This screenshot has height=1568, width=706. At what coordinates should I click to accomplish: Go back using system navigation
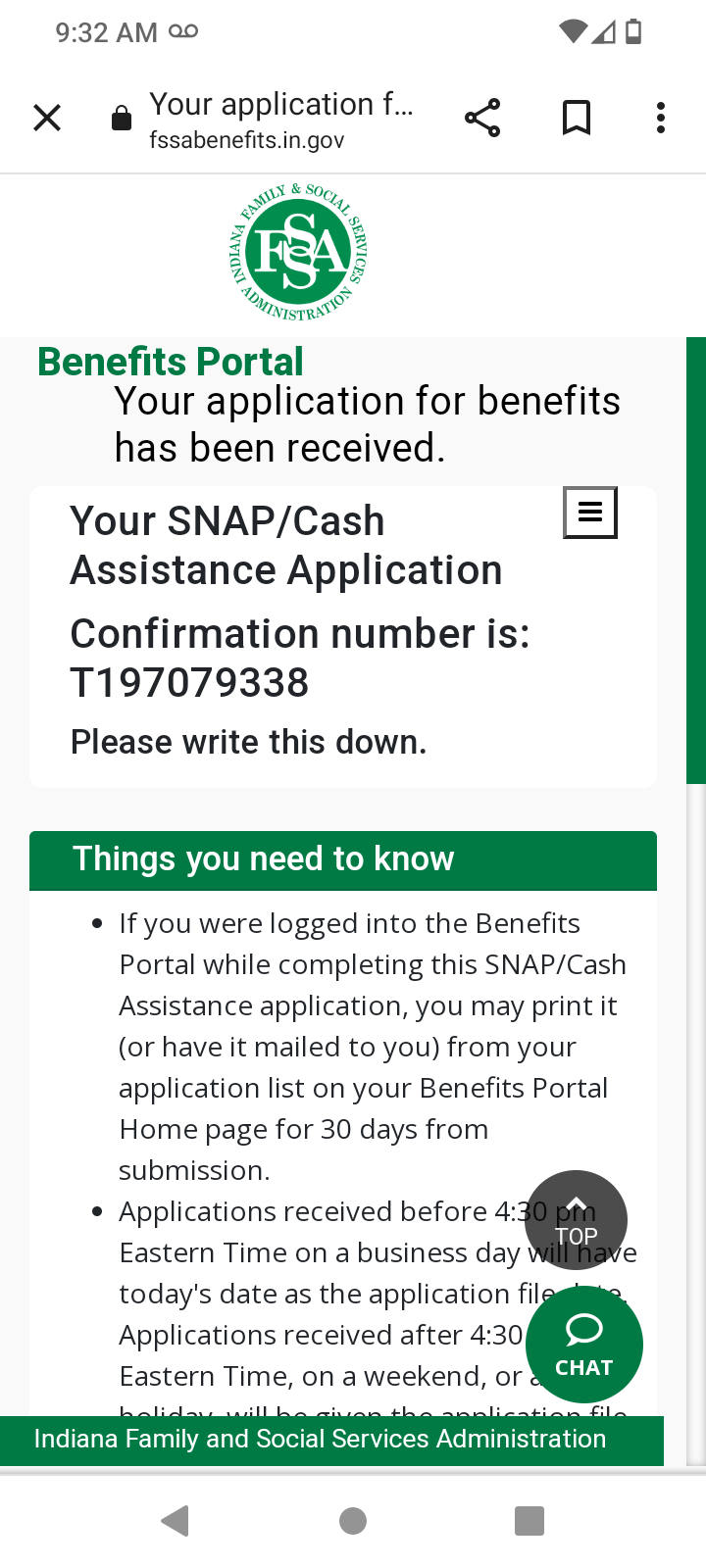tap(176, 1521)
